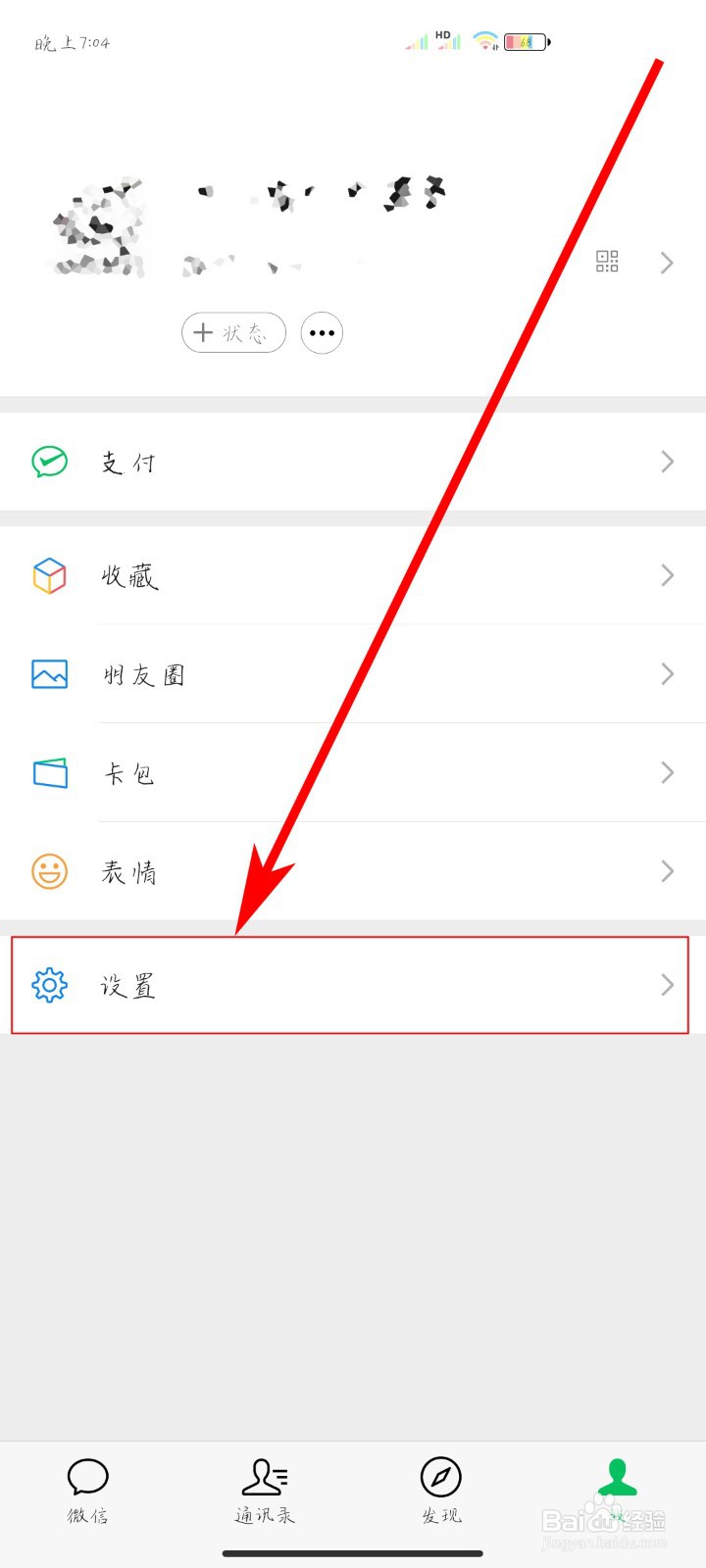706x1568 pixels.
Task: Open the 发现 (Discover) compass tab icon
Action: (440, 1480)
